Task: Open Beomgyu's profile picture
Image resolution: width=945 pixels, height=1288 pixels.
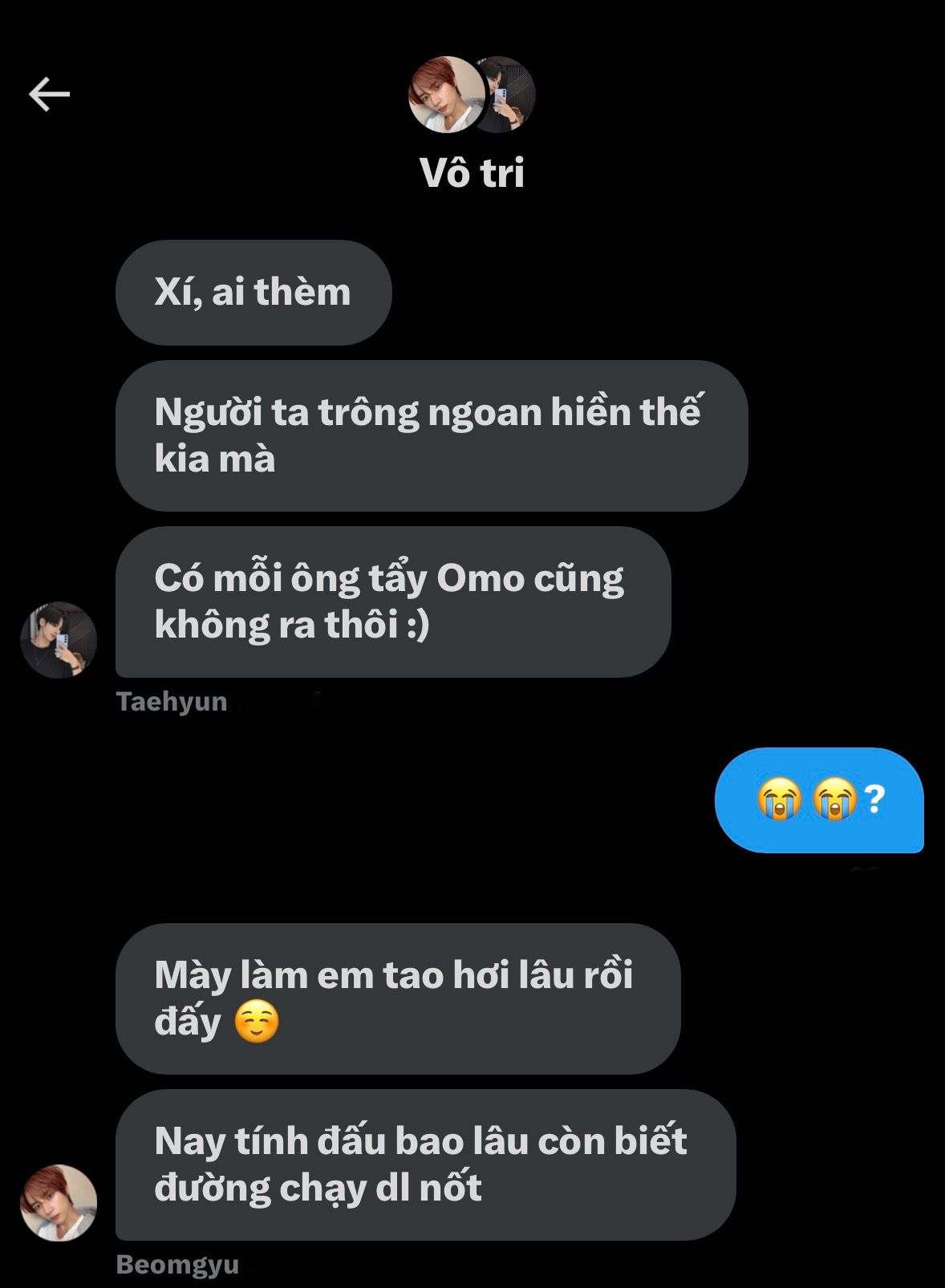Action: tap(58, 1202)
